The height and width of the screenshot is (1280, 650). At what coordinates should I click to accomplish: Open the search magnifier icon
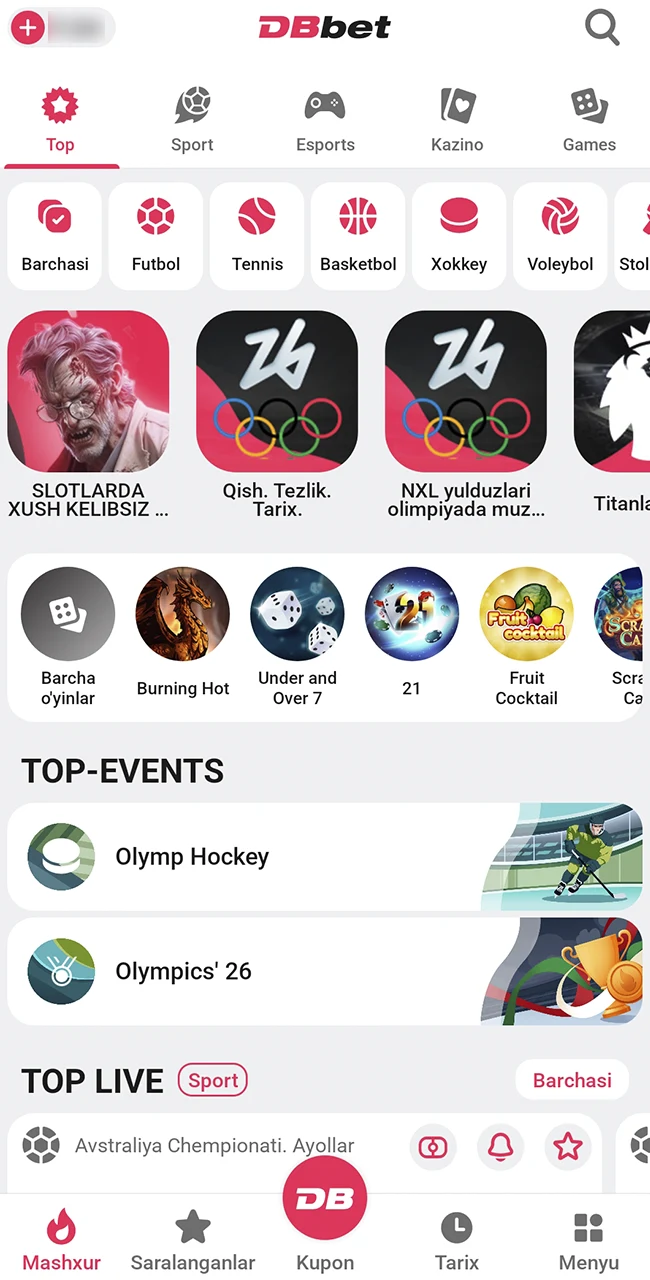(602, 28)
